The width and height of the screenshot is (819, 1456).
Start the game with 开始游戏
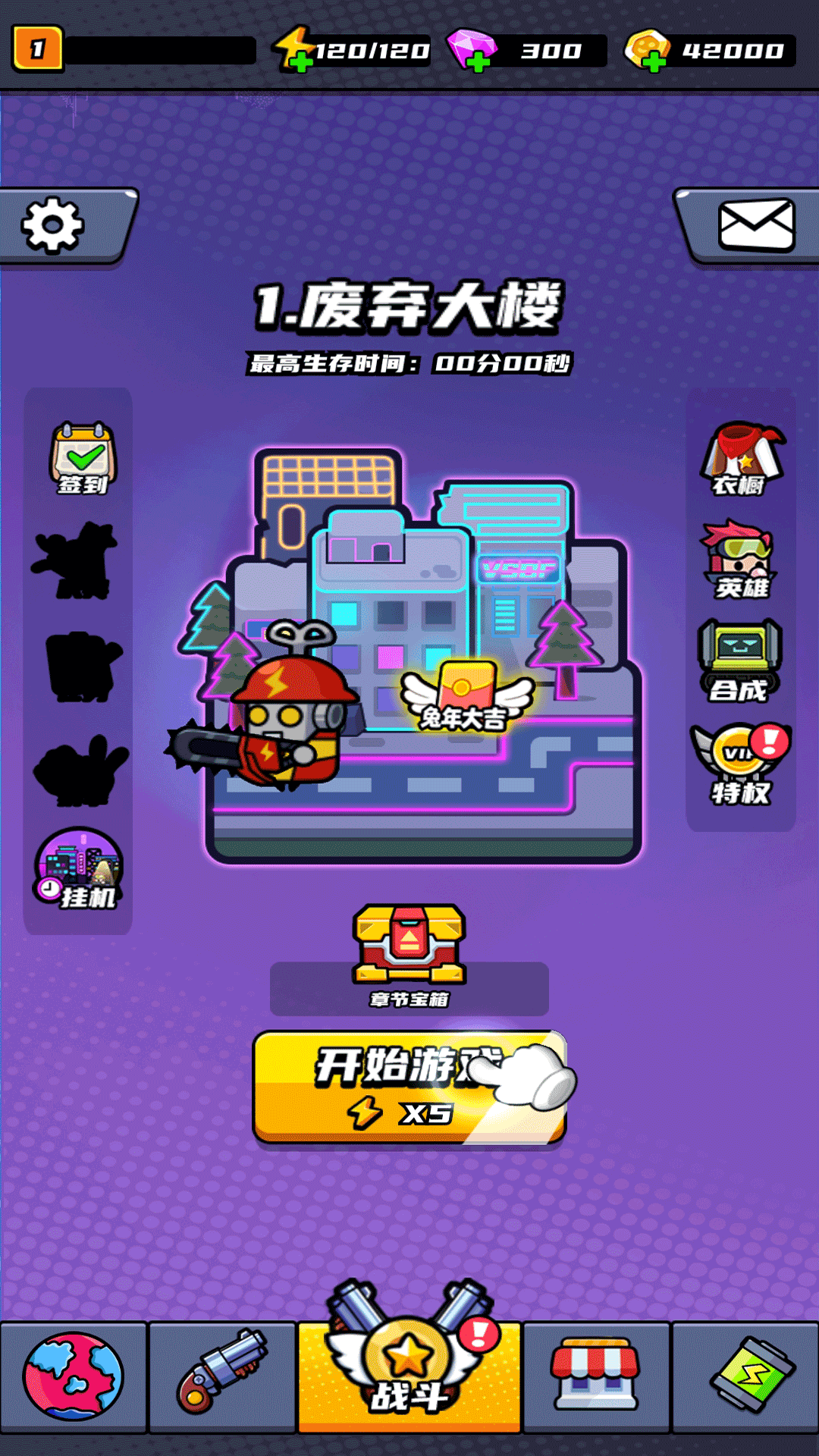(x=409, y=1086)
